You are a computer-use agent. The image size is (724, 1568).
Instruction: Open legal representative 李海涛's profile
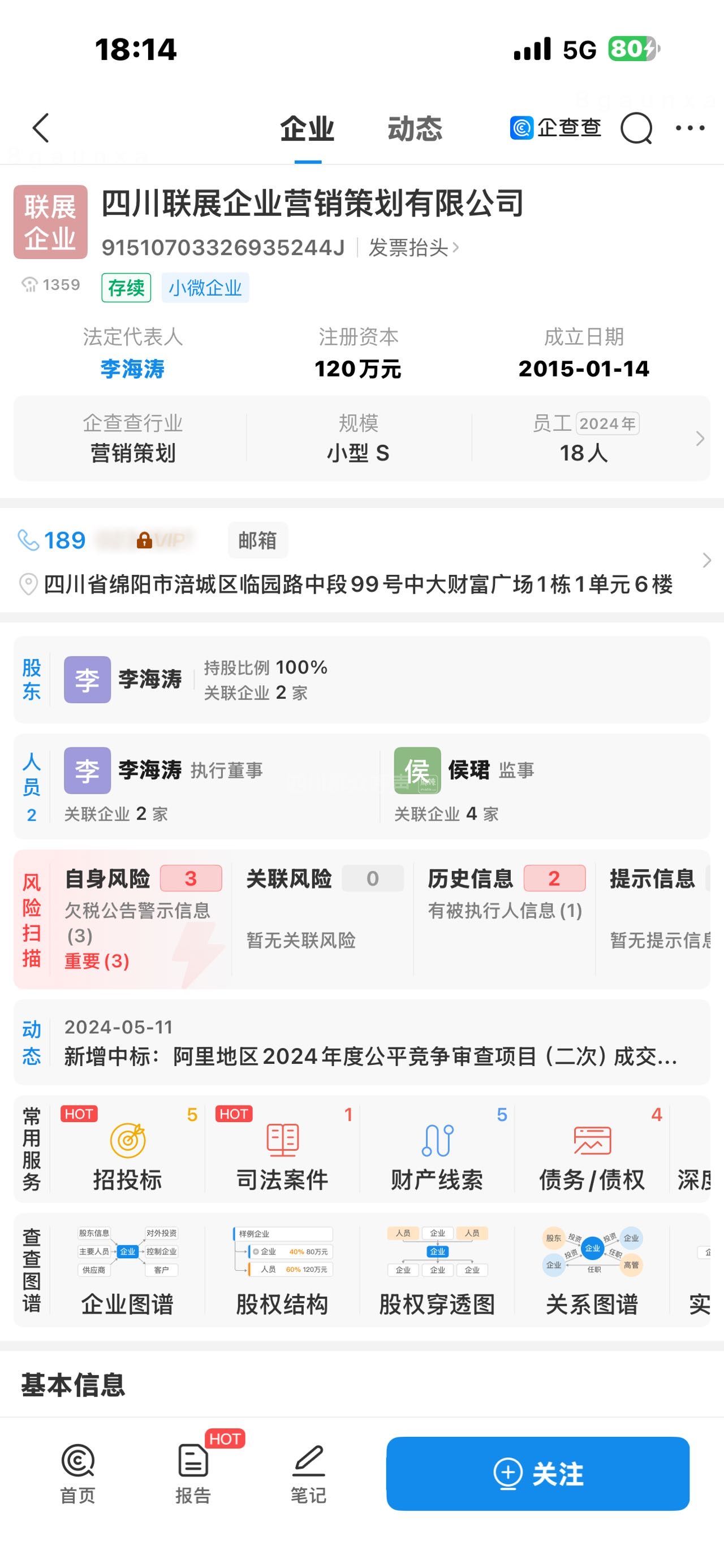(132, 369)
